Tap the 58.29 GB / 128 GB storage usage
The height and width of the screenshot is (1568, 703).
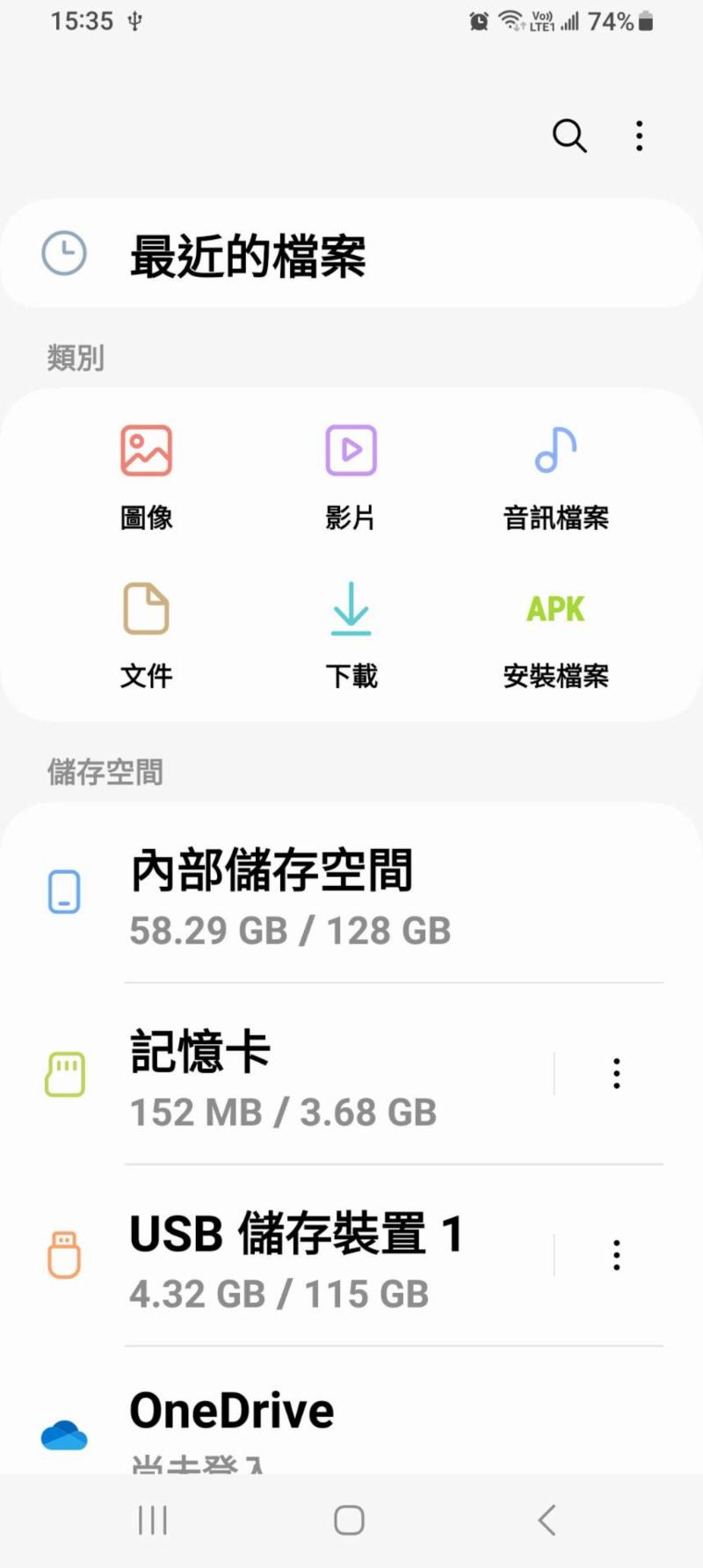(x=290, y=931)
